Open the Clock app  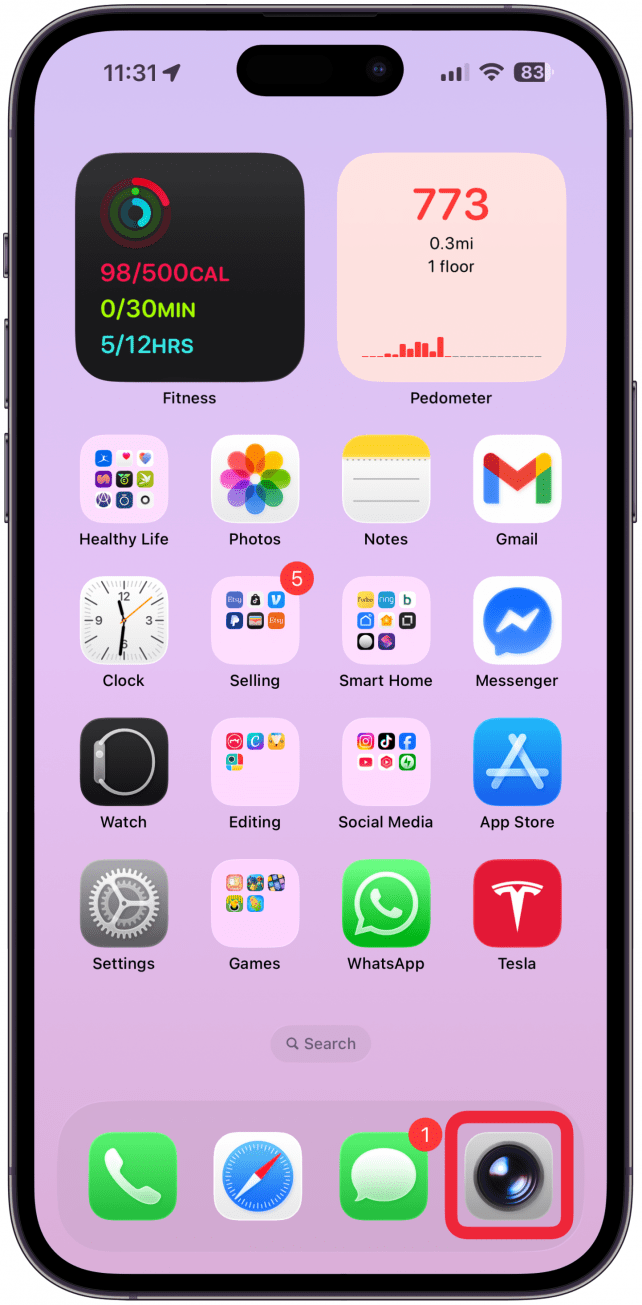click(x=124, y=620)
